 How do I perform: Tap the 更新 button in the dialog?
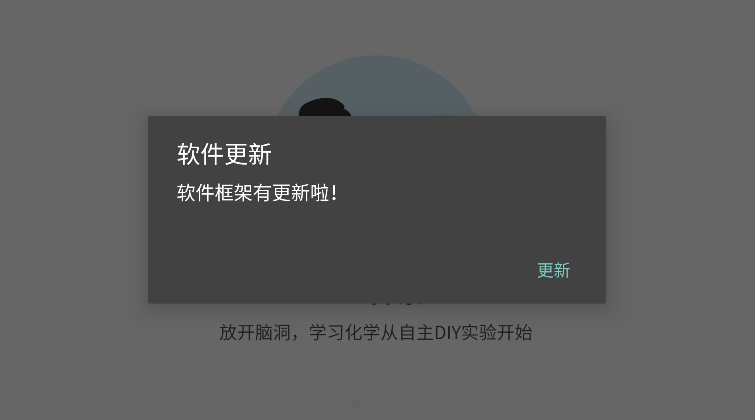553,270
